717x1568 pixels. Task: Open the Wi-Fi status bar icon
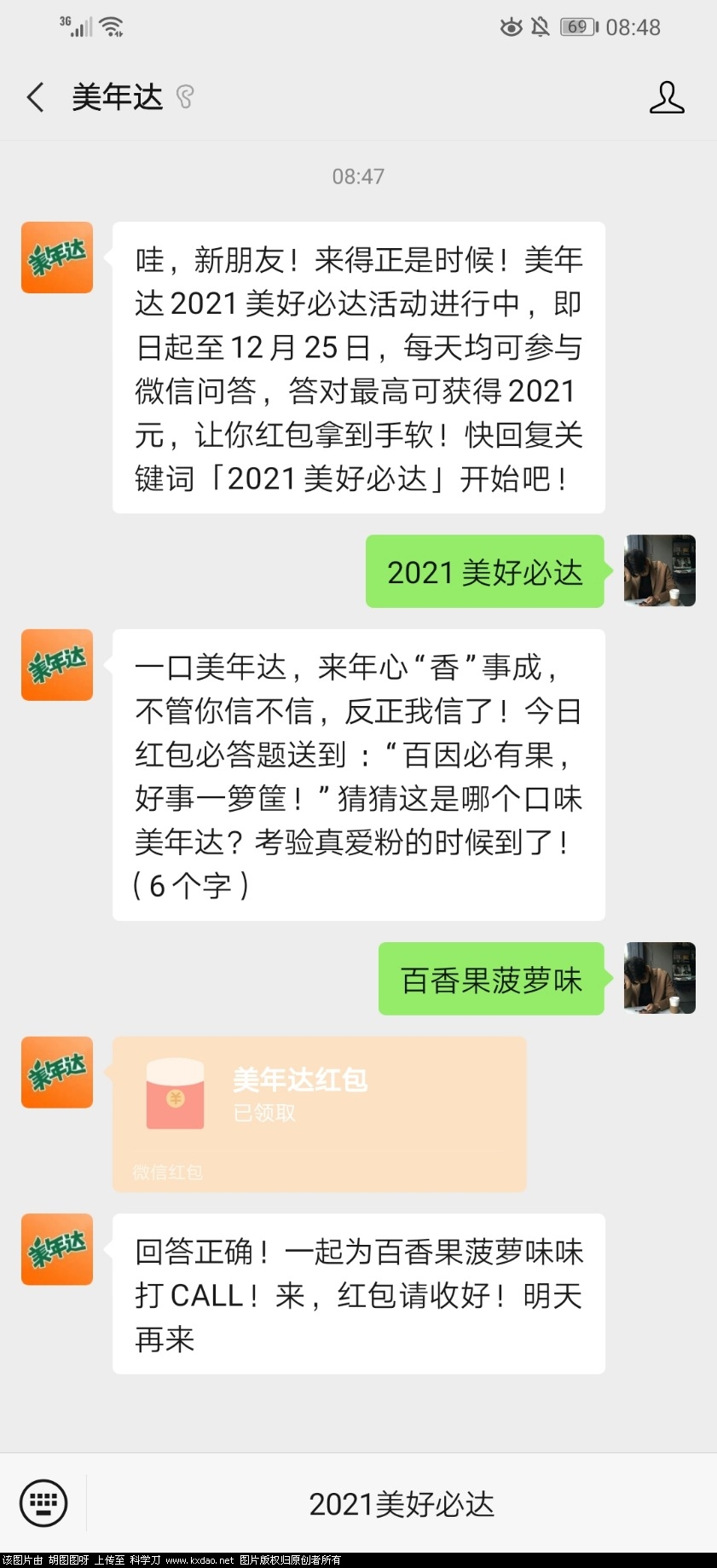pyautogui.click(x=111, y=26)
